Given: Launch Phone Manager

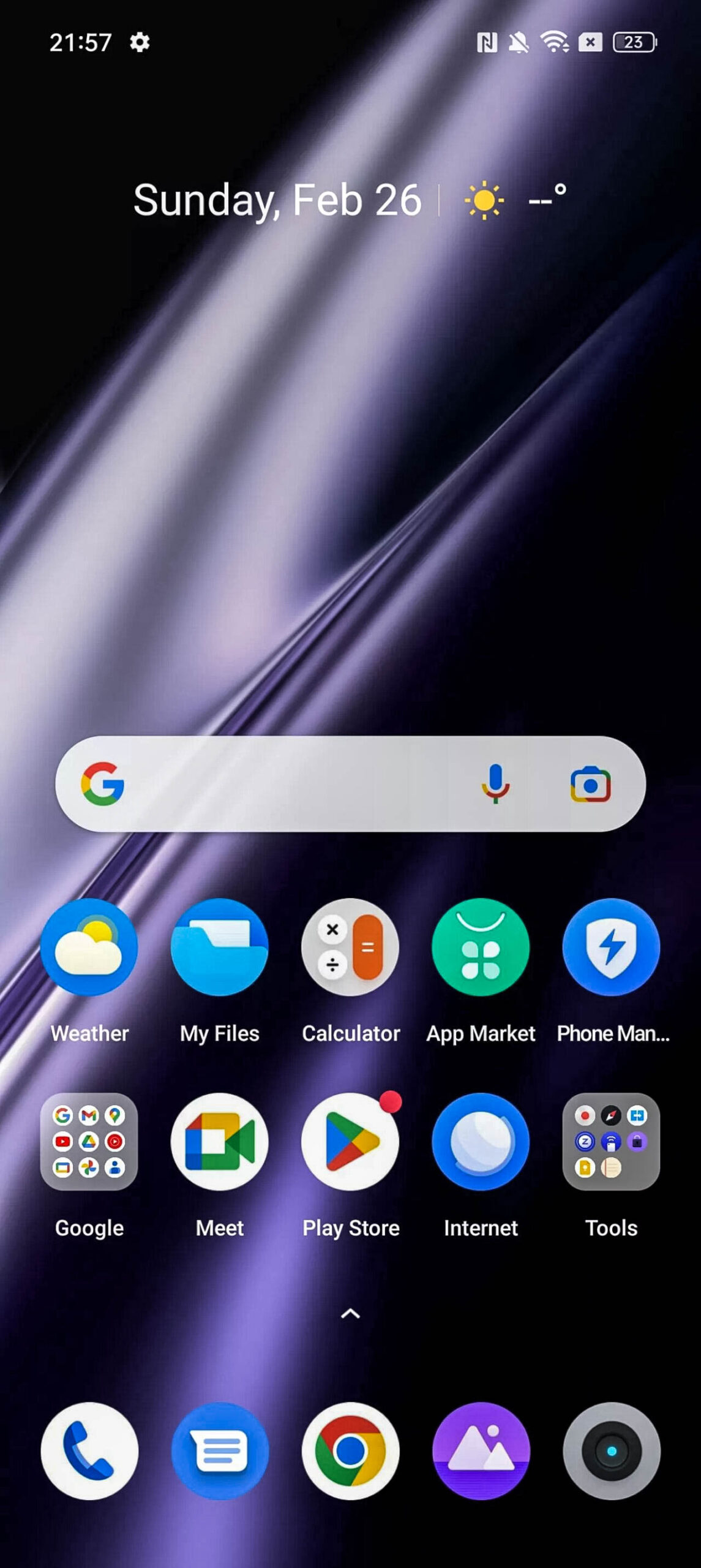Looking at the screenshot, I should pyautogui.click(x=611, y=947).
